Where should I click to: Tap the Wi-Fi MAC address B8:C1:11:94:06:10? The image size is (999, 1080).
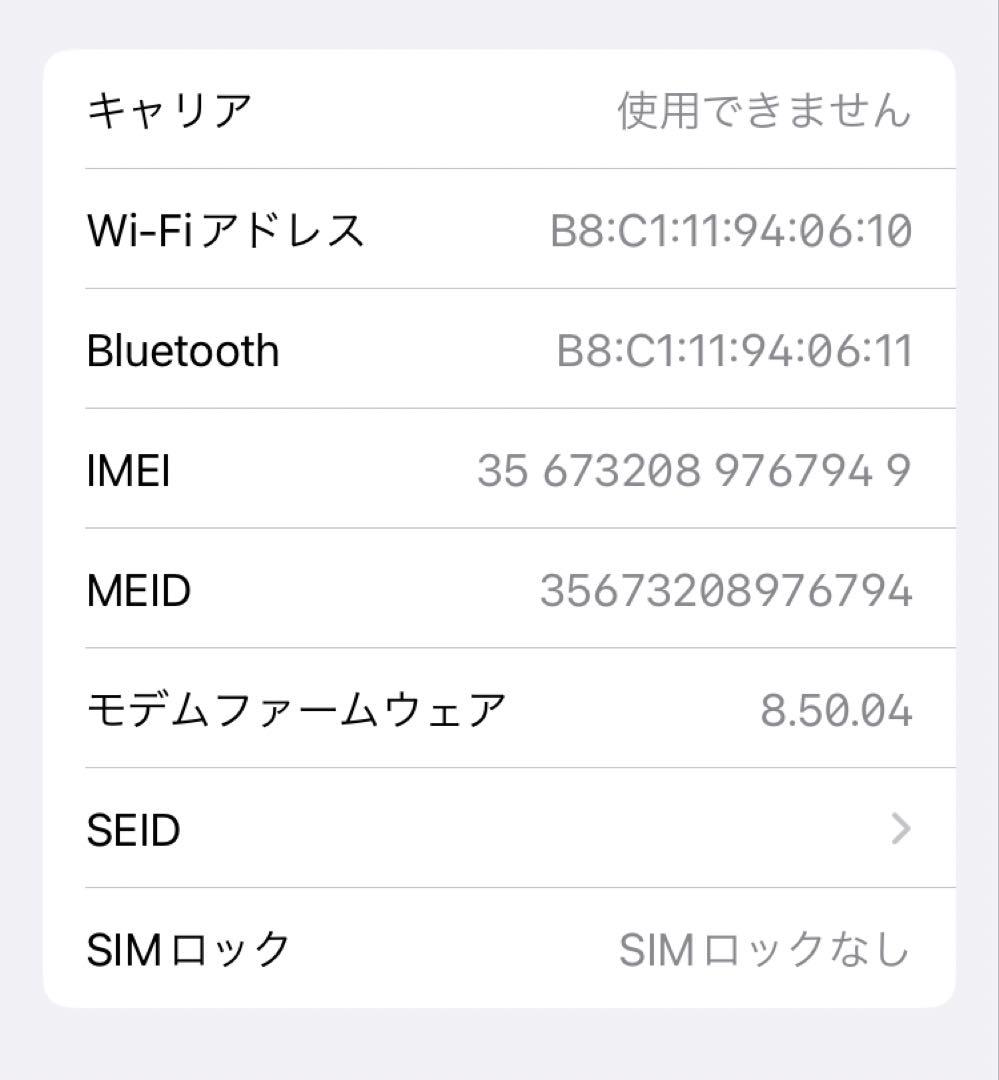[733, 231]
